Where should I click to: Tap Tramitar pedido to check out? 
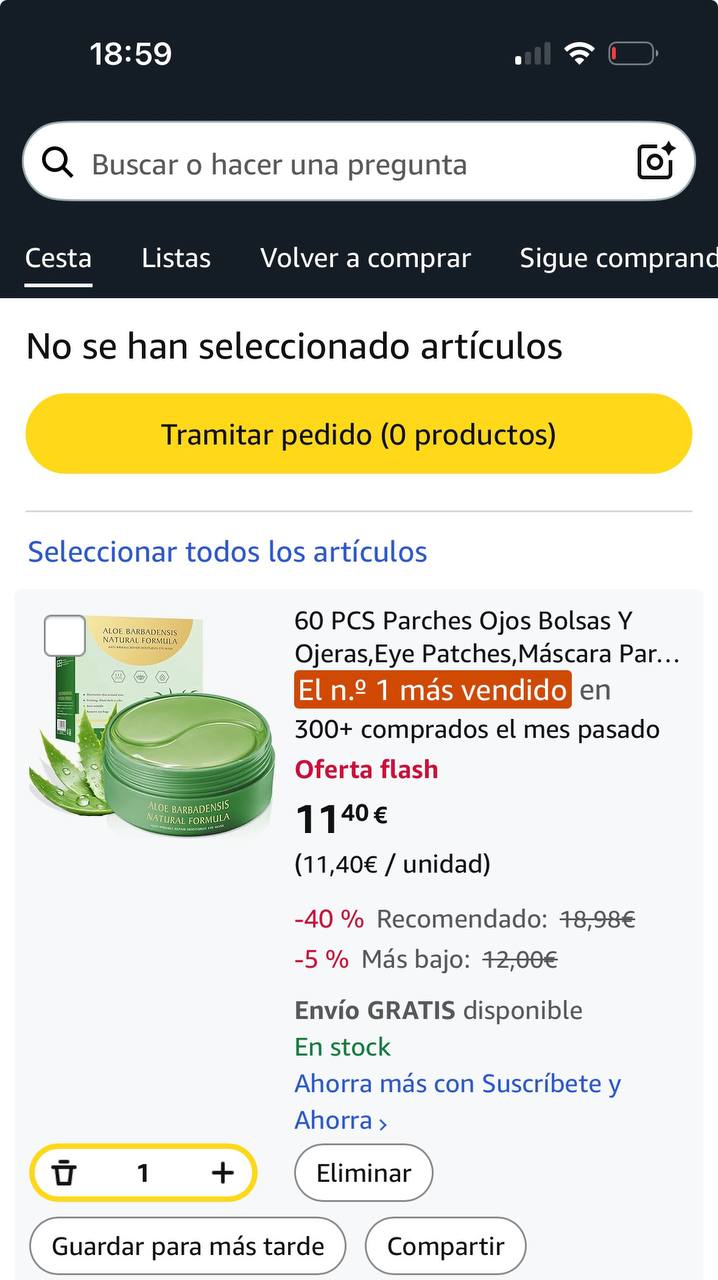pos(359,434)
